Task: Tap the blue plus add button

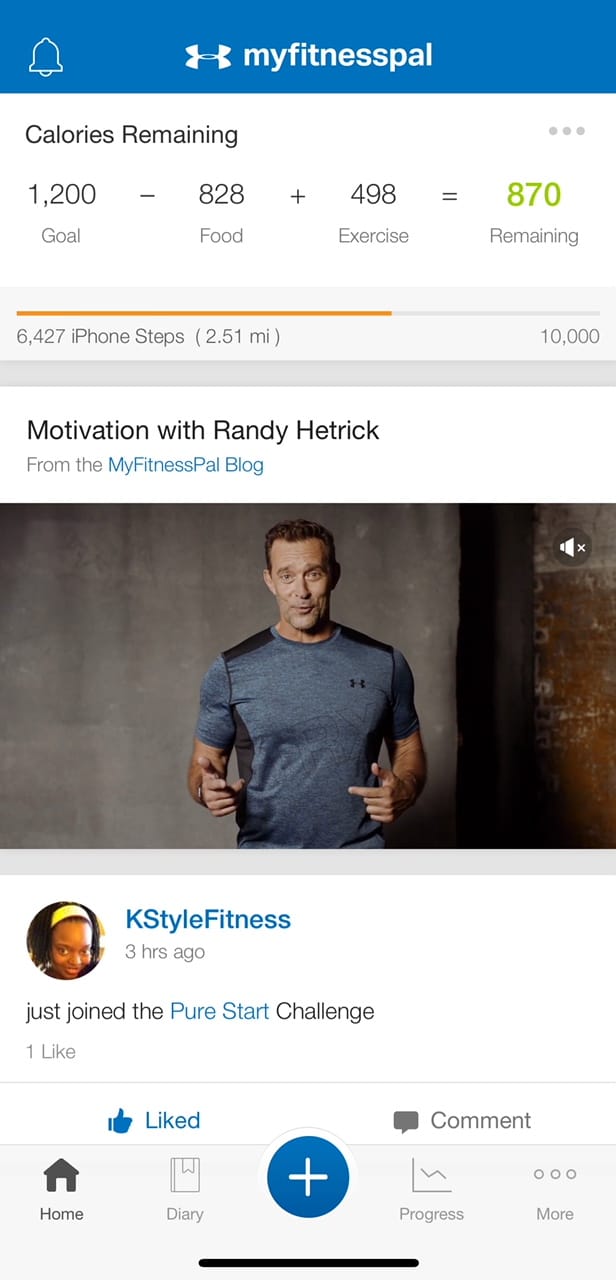Action: 308,1177
